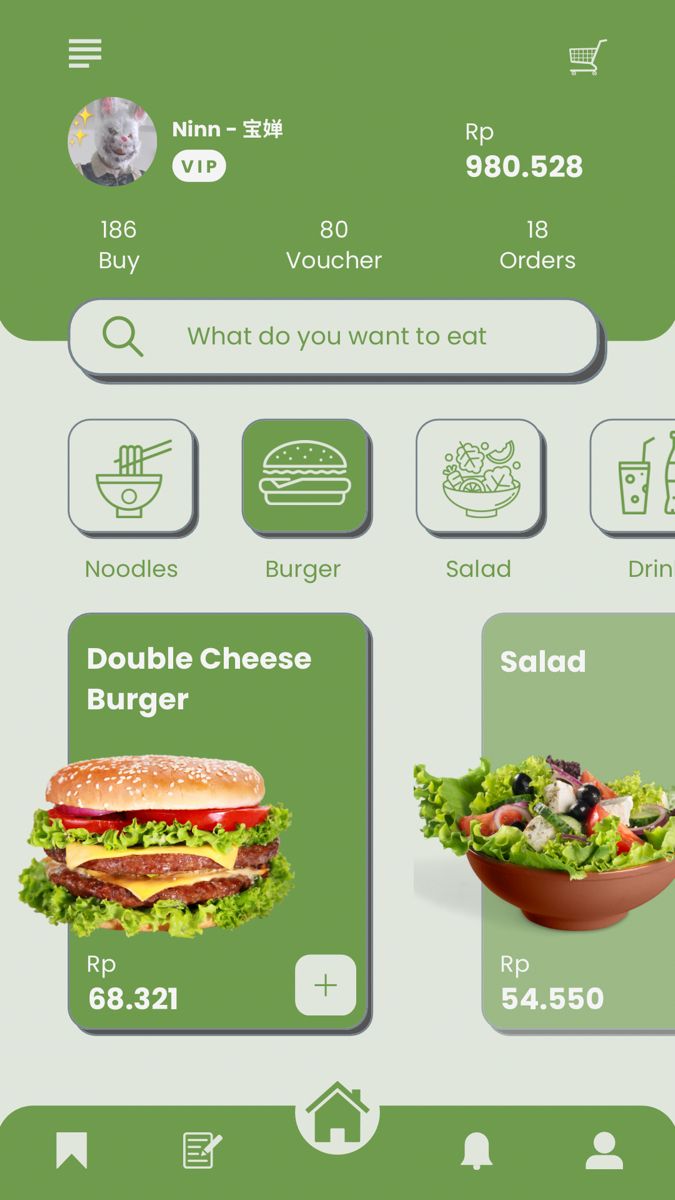Viewport: 675px width, 1200px height.
Task: Open Ninn's profile picture
Action: pyautogui.click(x=112, y=142)
